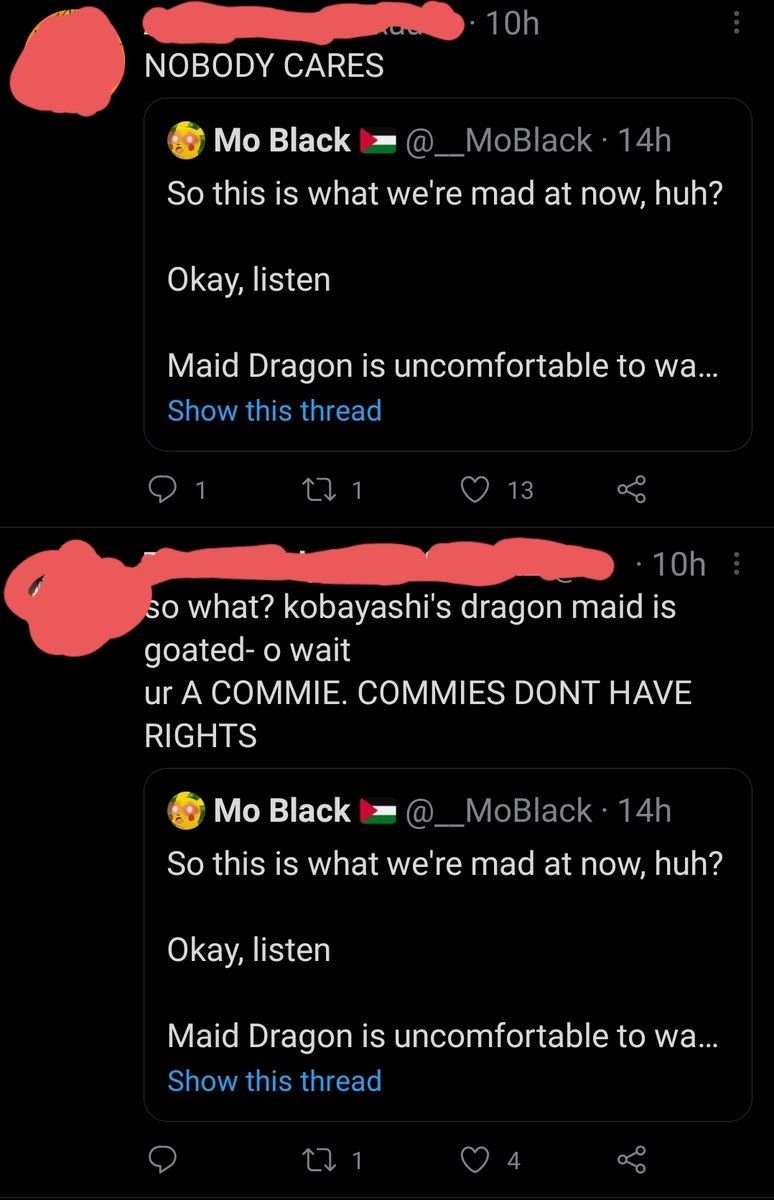Screen dimensions: 774x1200
Task: Open Show this thread in the COMMIE tweet
Action: coord(274,1081)
